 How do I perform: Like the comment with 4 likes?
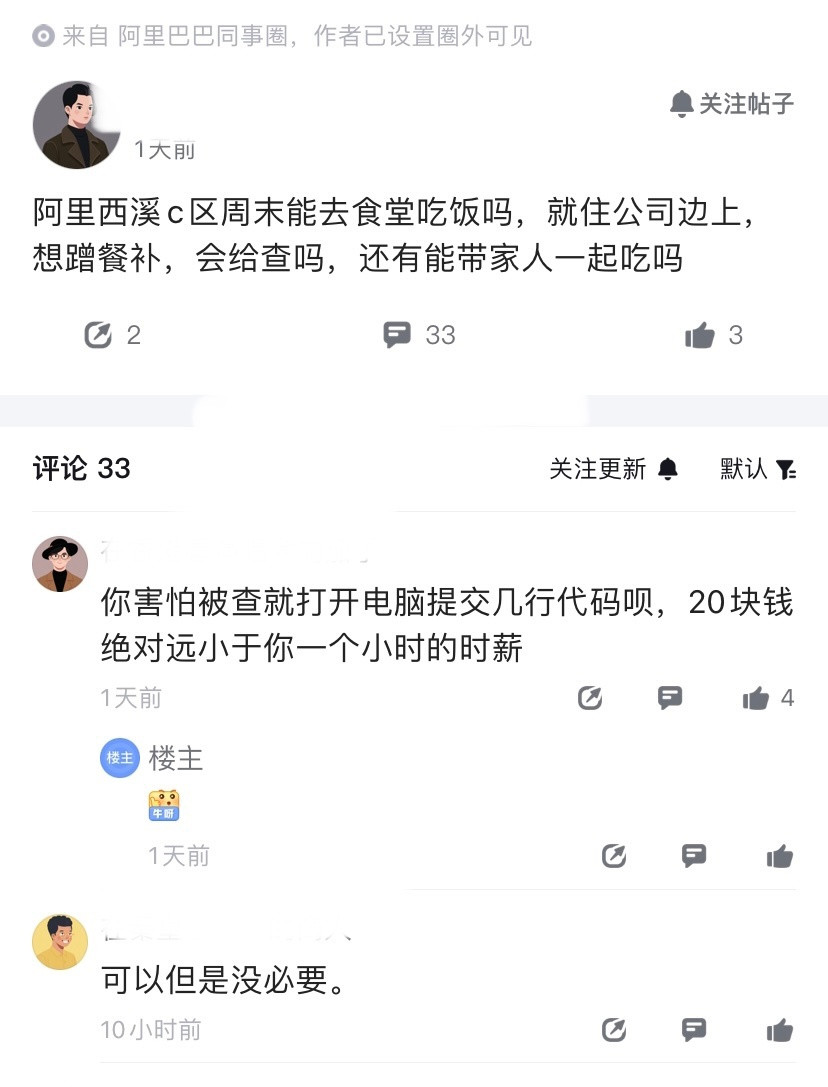coord(757,698)
